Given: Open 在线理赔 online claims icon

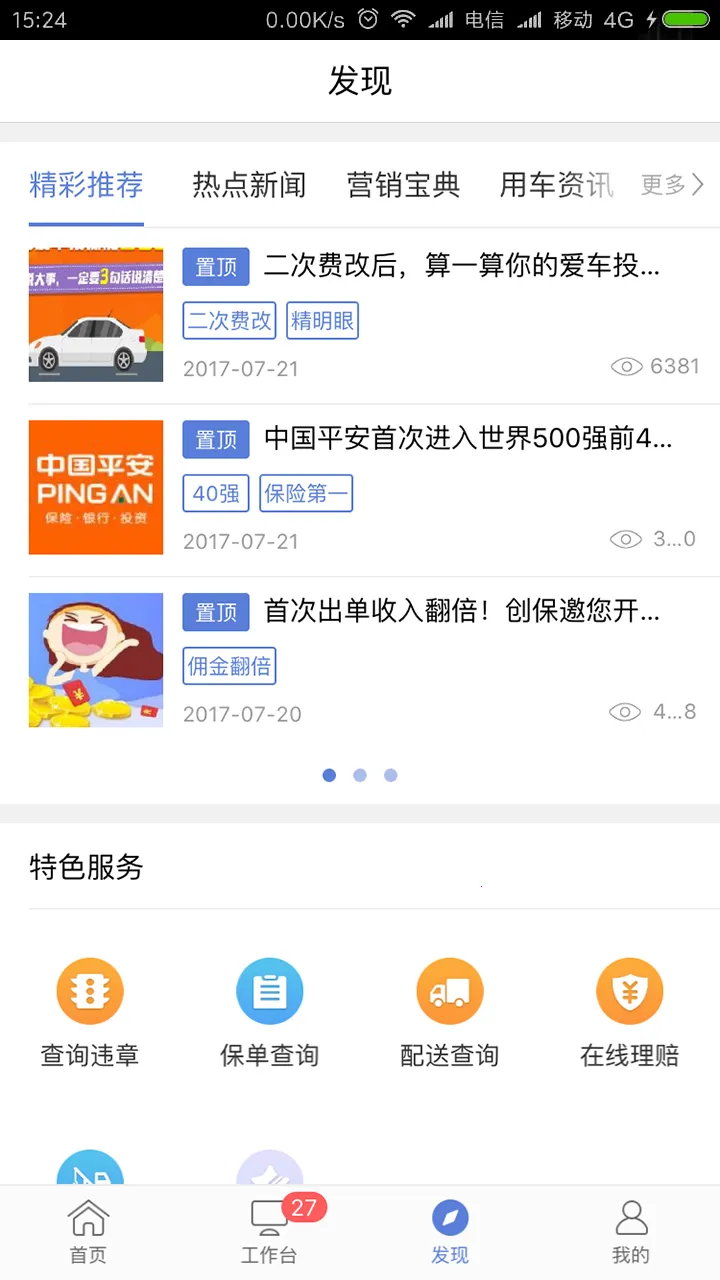Looking at the screenshot, I should click(629, 990).
